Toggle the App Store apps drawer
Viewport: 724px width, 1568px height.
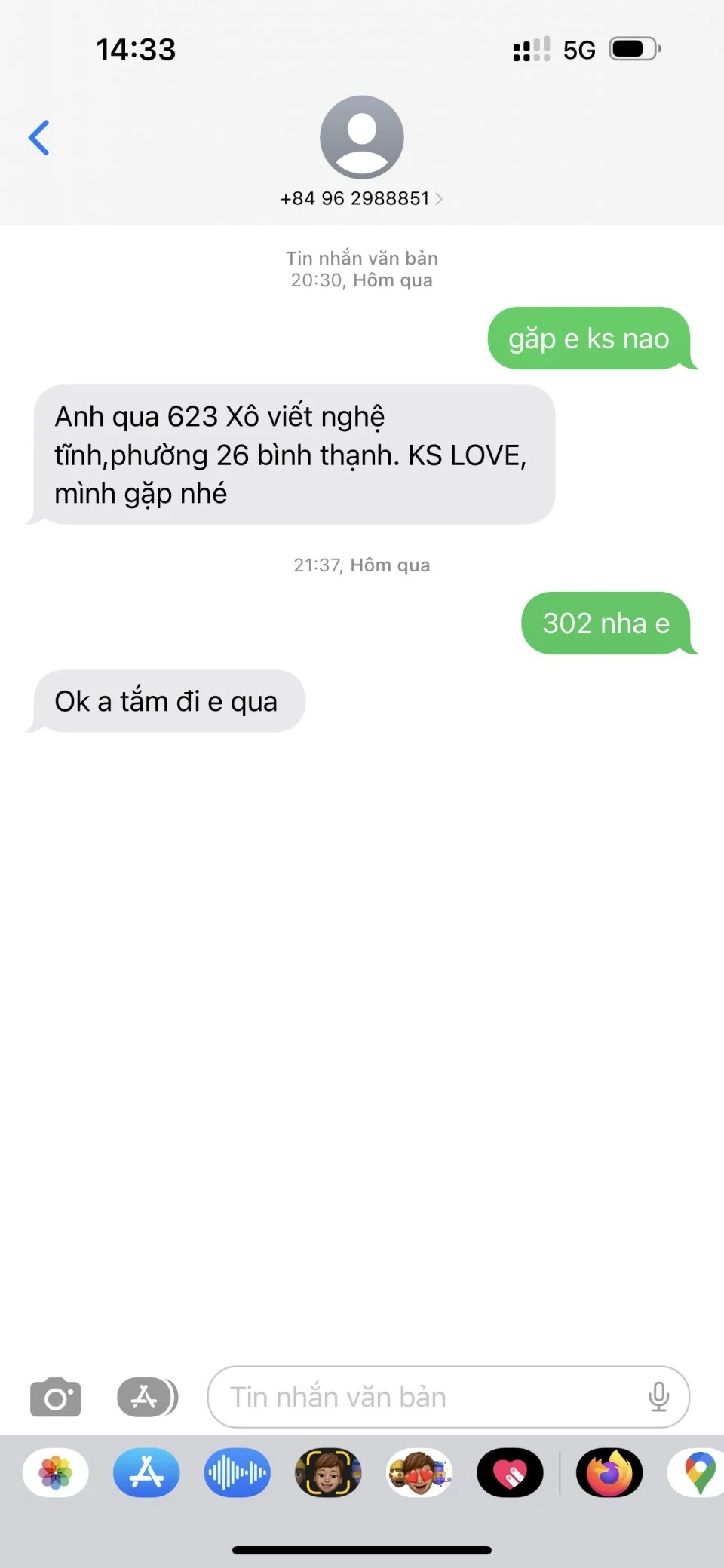point(148,1398)
